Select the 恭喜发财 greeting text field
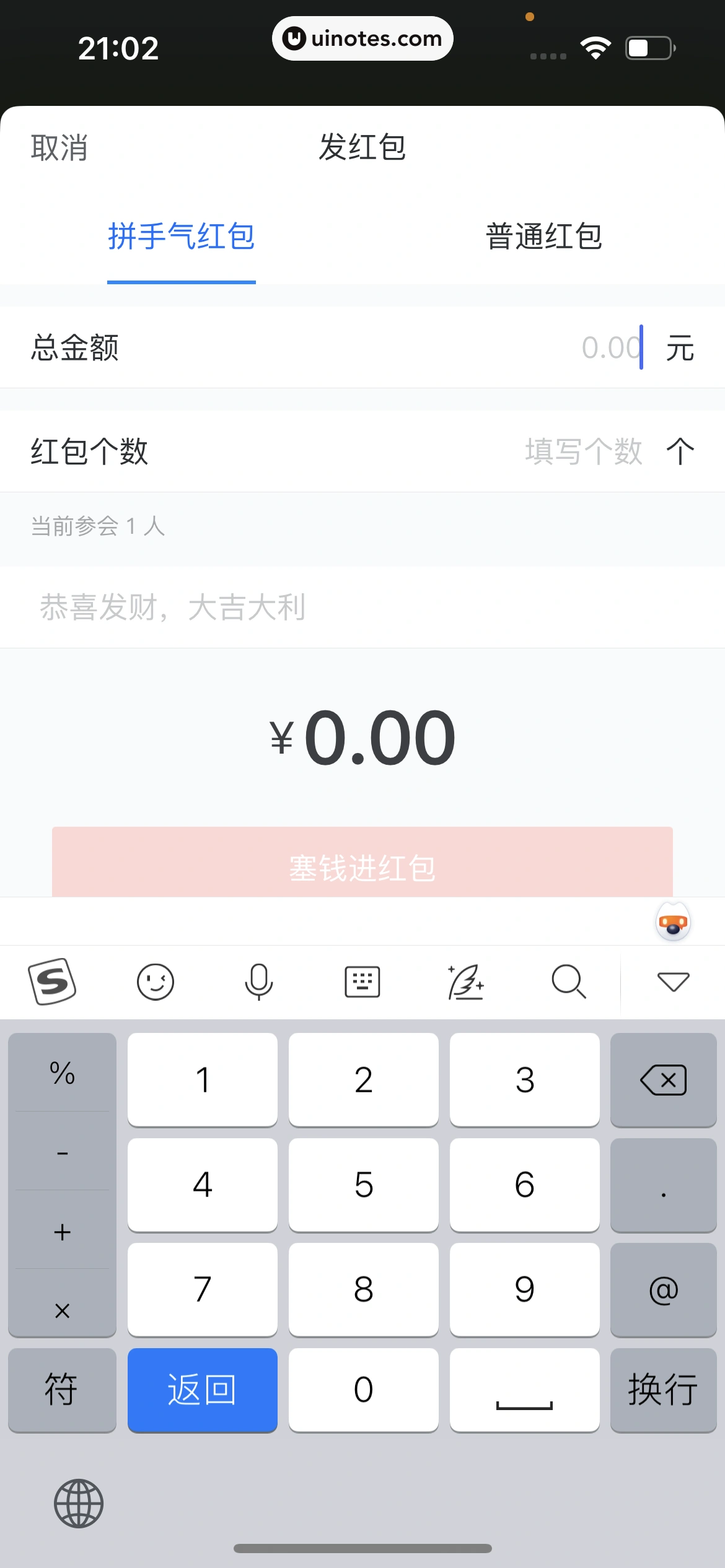The height and width of the screenshot is (1568, 725). pyautogui.click(x=174, y=607)
